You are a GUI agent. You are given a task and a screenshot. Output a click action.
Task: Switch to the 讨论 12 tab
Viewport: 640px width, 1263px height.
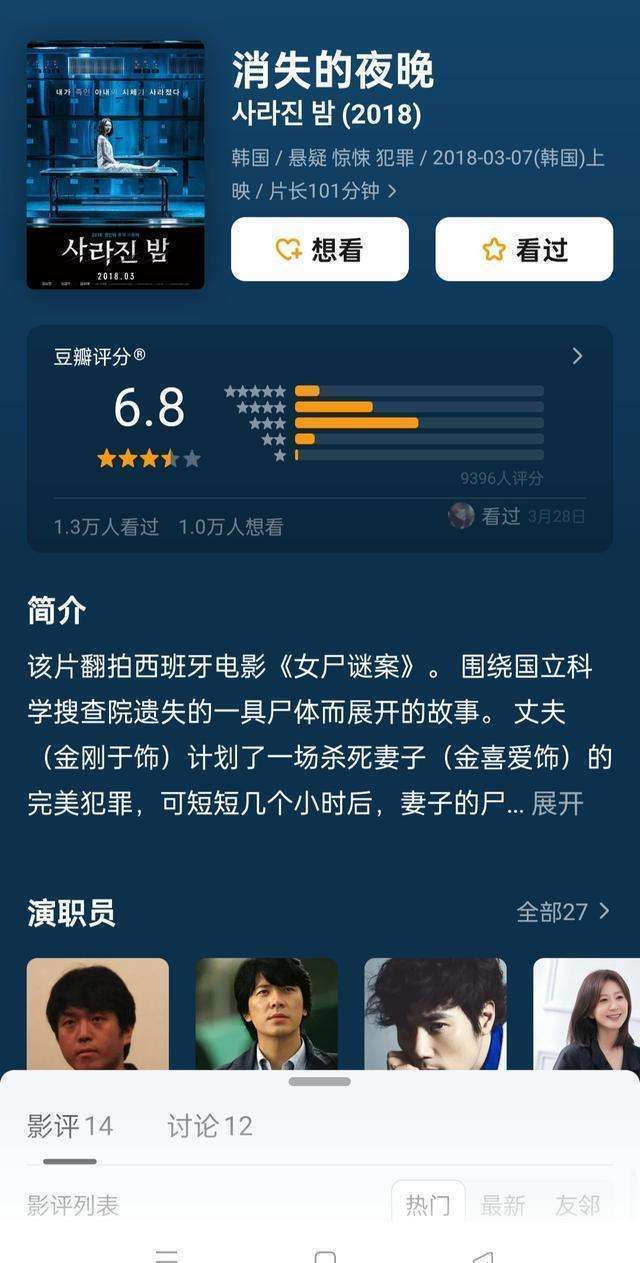[x=210, y=1126]
